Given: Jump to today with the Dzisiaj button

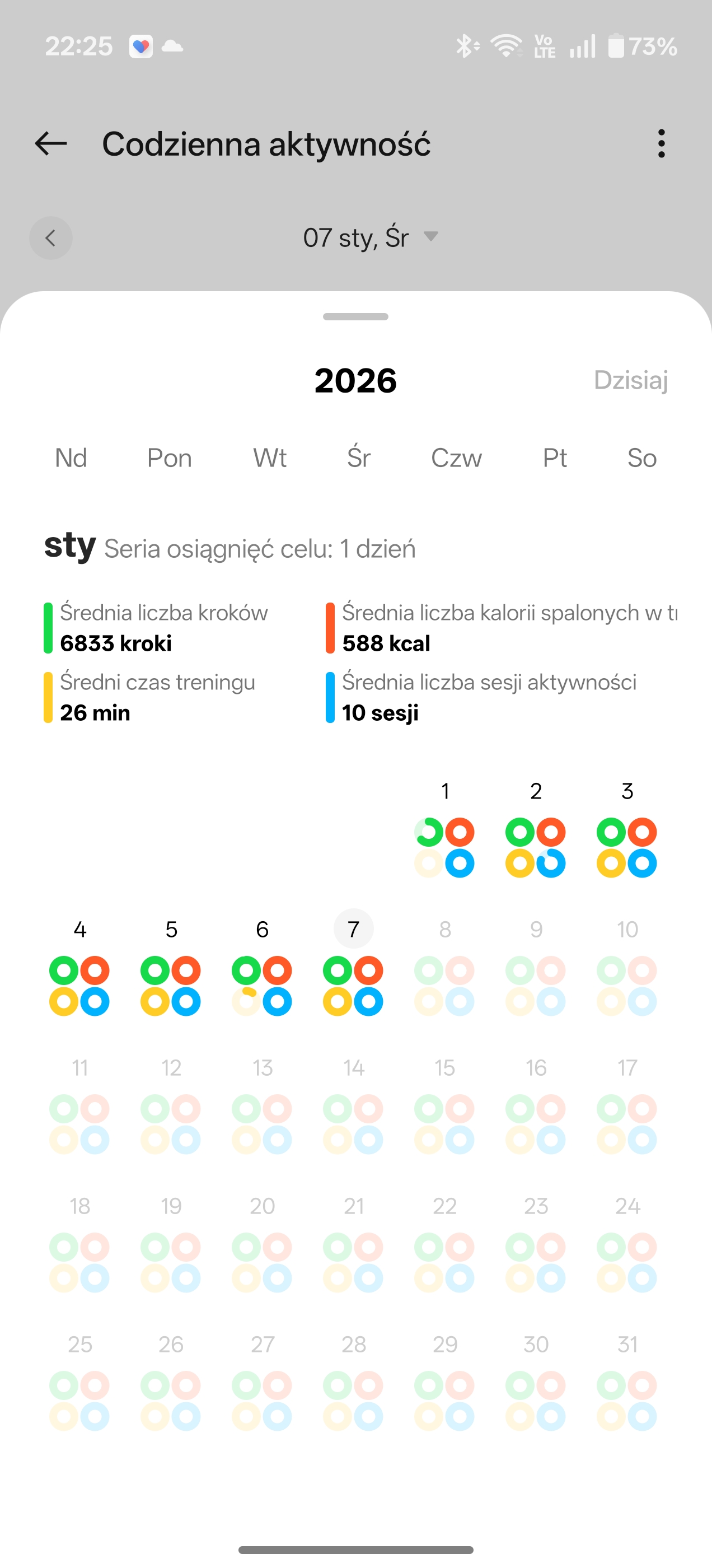Looking at the screenshot, I should 630,380.
